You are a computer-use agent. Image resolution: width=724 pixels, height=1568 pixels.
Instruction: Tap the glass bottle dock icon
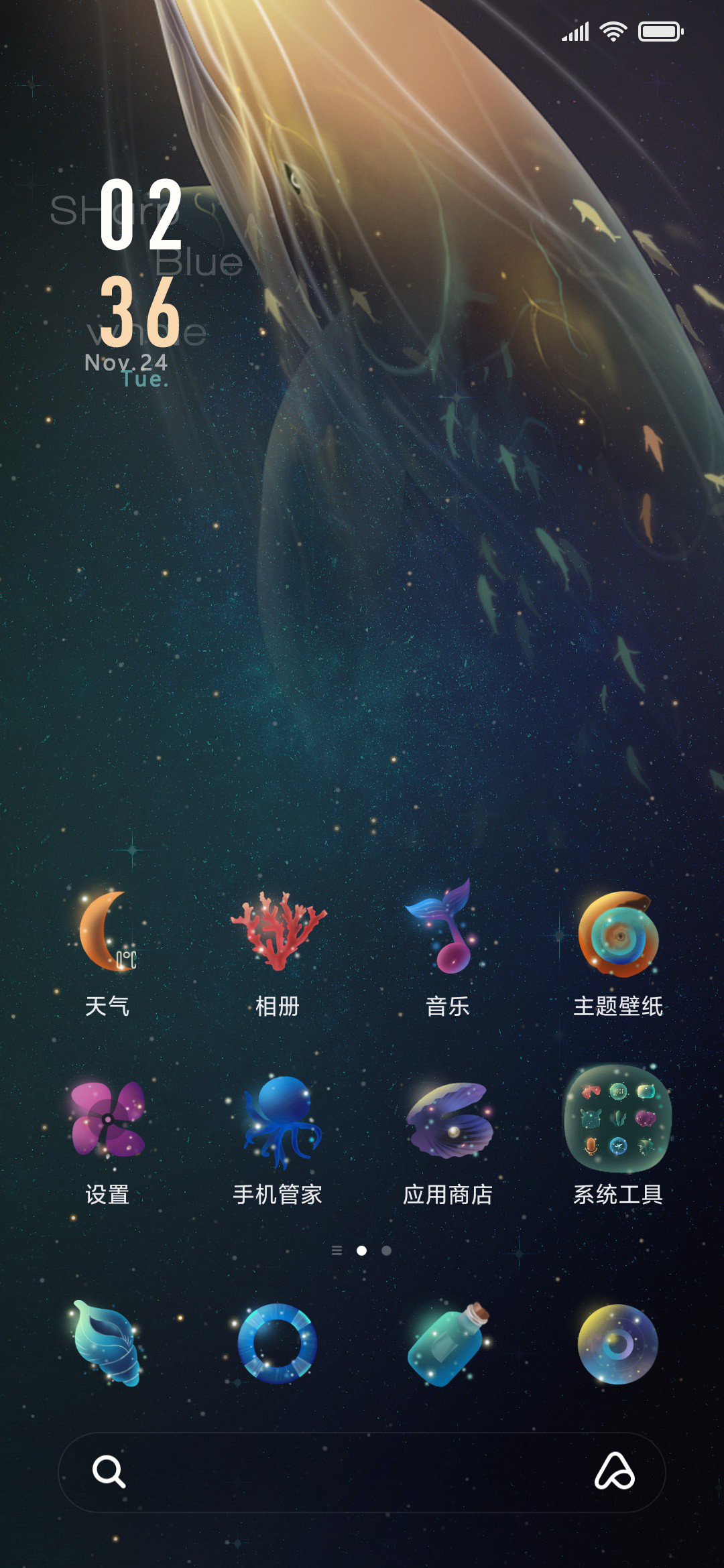[448, 1344]
